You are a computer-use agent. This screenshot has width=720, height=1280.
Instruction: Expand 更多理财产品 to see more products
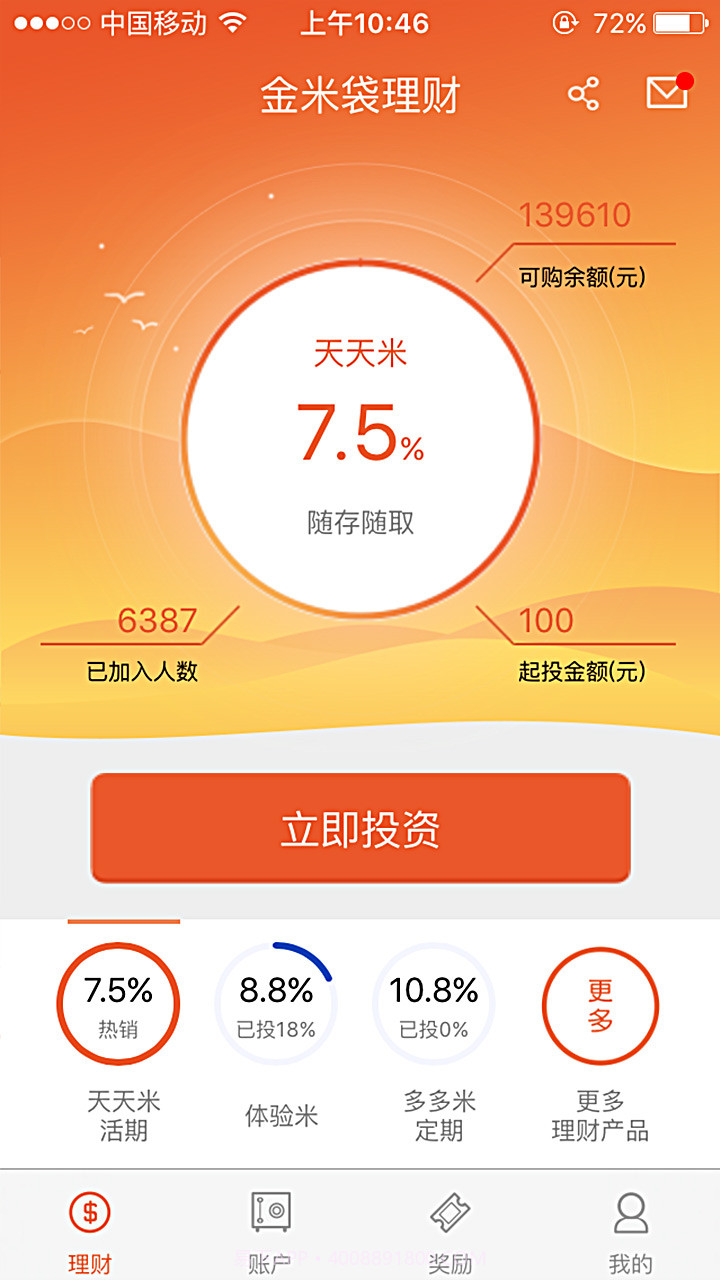click(600, 1003)
